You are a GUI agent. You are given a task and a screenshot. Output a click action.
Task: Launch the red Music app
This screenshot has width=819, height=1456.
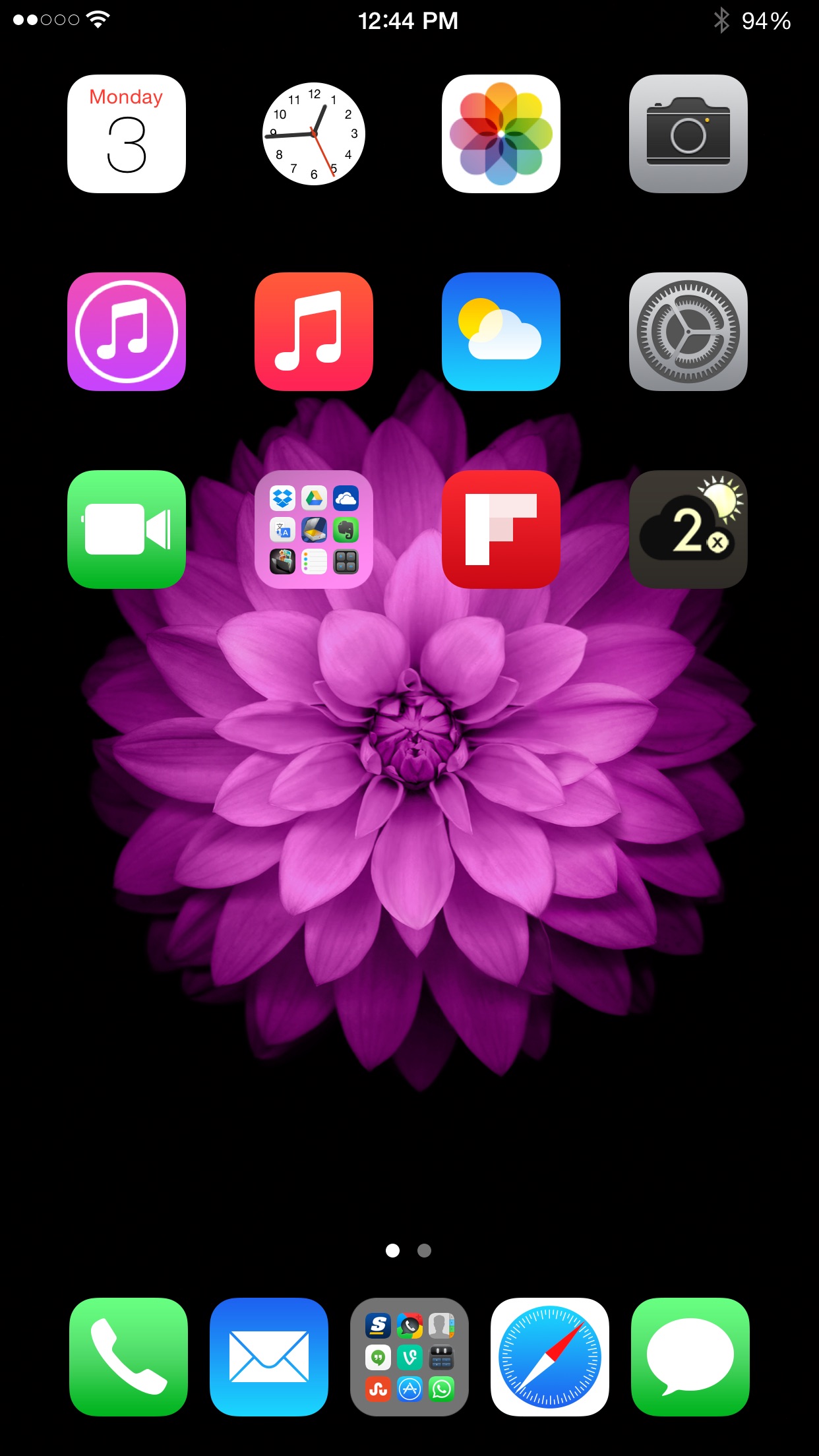tap(314, 332)
